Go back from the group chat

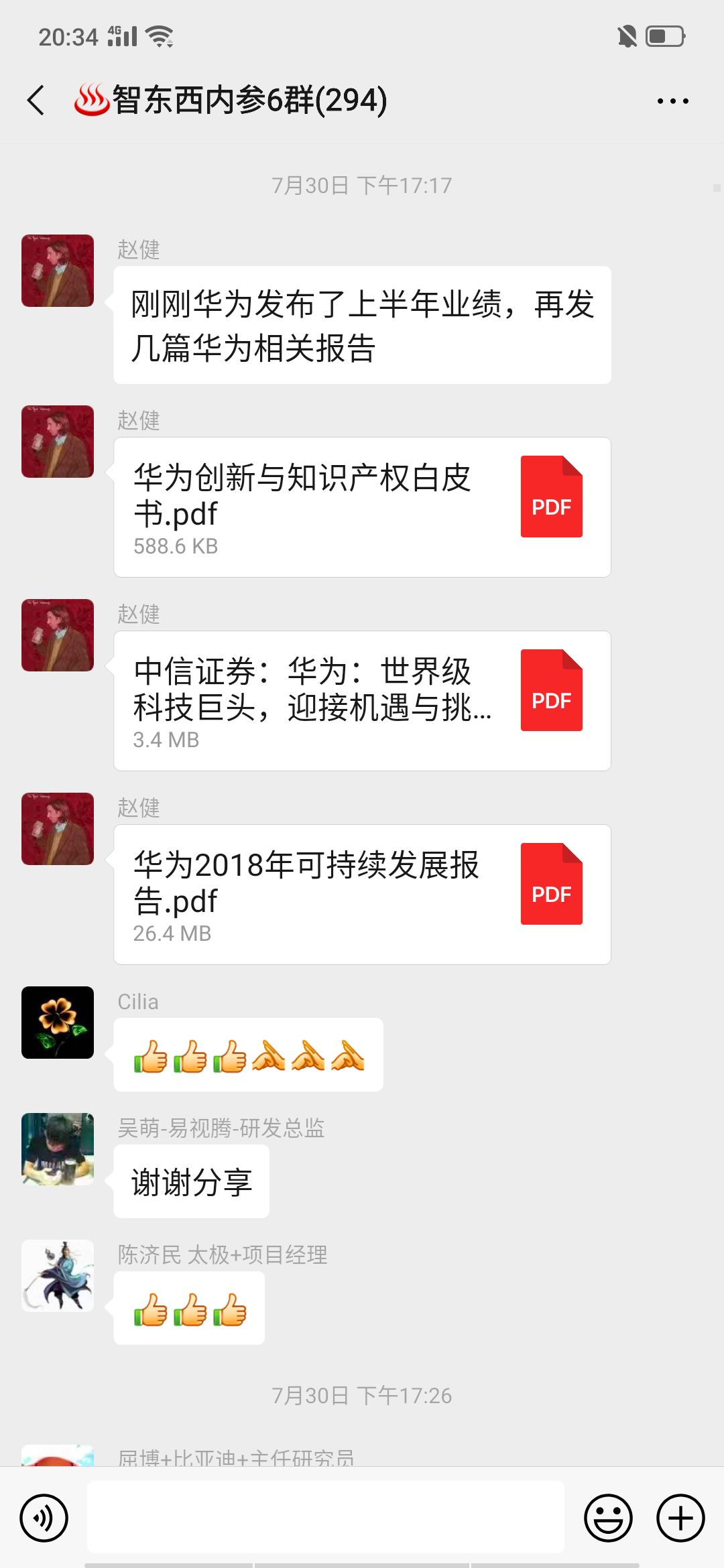pyautogui.click(x=36, y=101)
